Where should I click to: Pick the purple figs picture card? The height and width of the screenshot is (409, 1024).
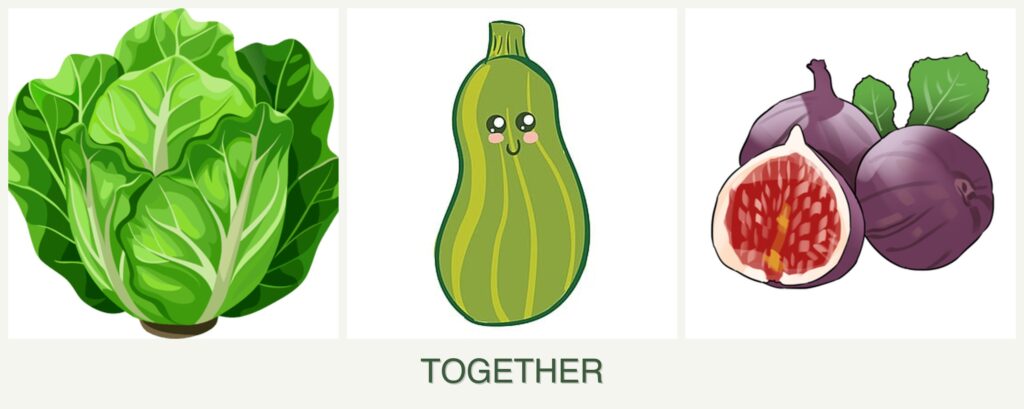coord(849,173)
